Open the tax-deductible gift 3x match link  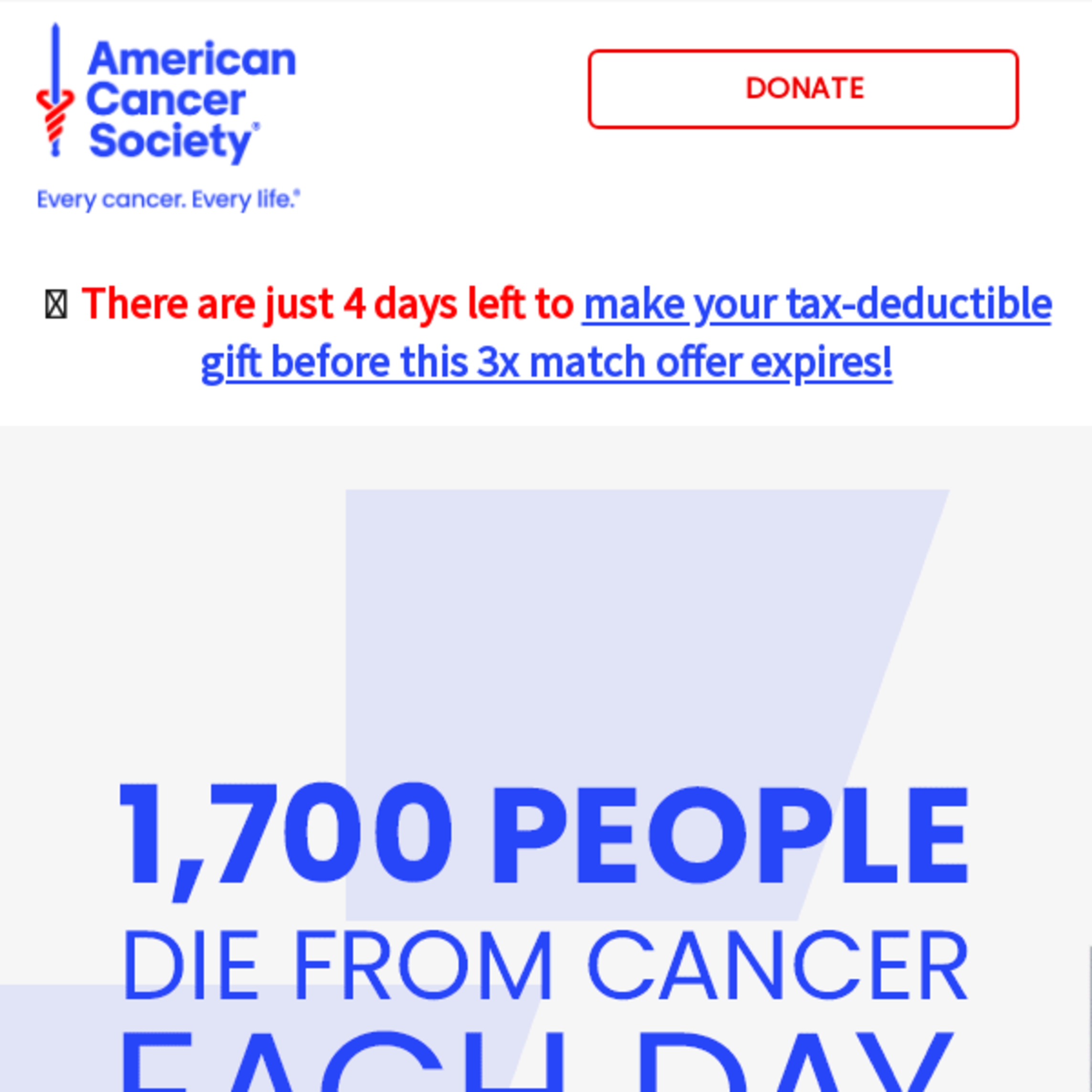click(816, 305)
